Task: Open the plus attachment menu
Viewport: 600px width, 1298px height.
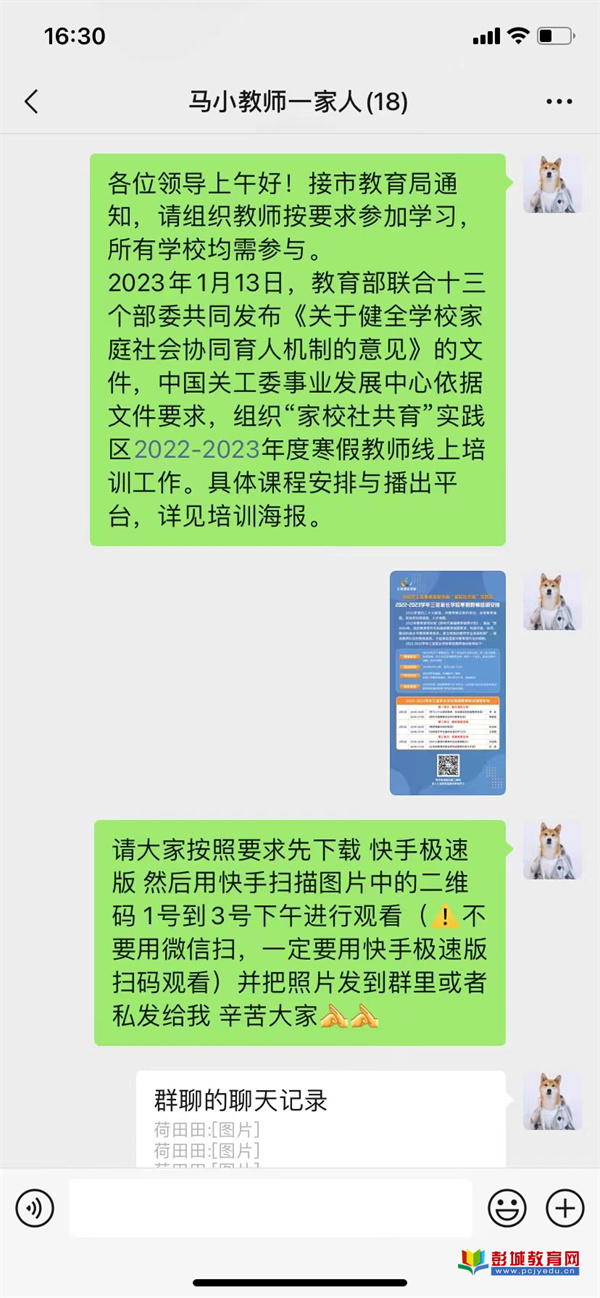Action: coord(565,1208)
